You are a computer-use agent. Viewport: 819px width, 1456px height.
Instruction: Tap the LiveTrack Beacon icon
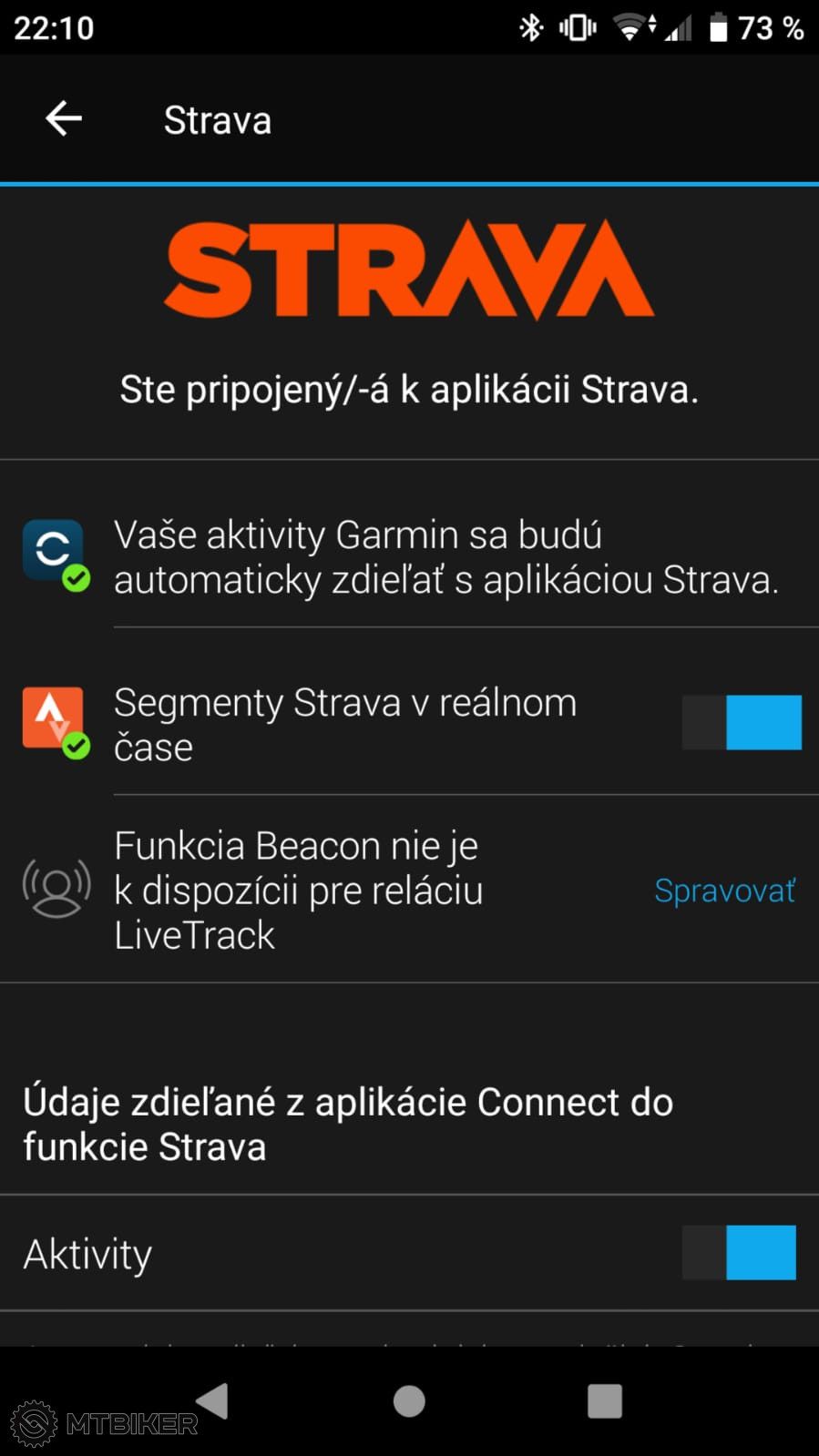click(55, 886)
